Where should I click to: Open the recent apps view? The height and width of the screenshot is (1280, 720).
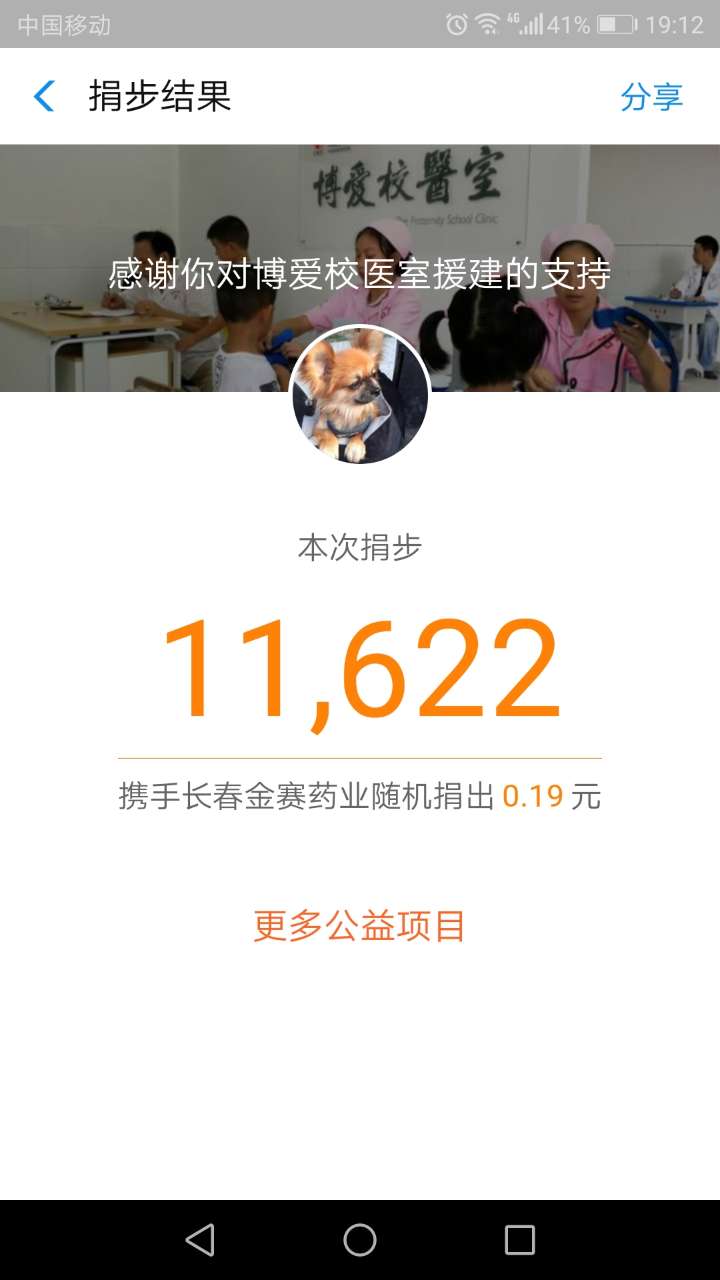[x=520, y=1240]
